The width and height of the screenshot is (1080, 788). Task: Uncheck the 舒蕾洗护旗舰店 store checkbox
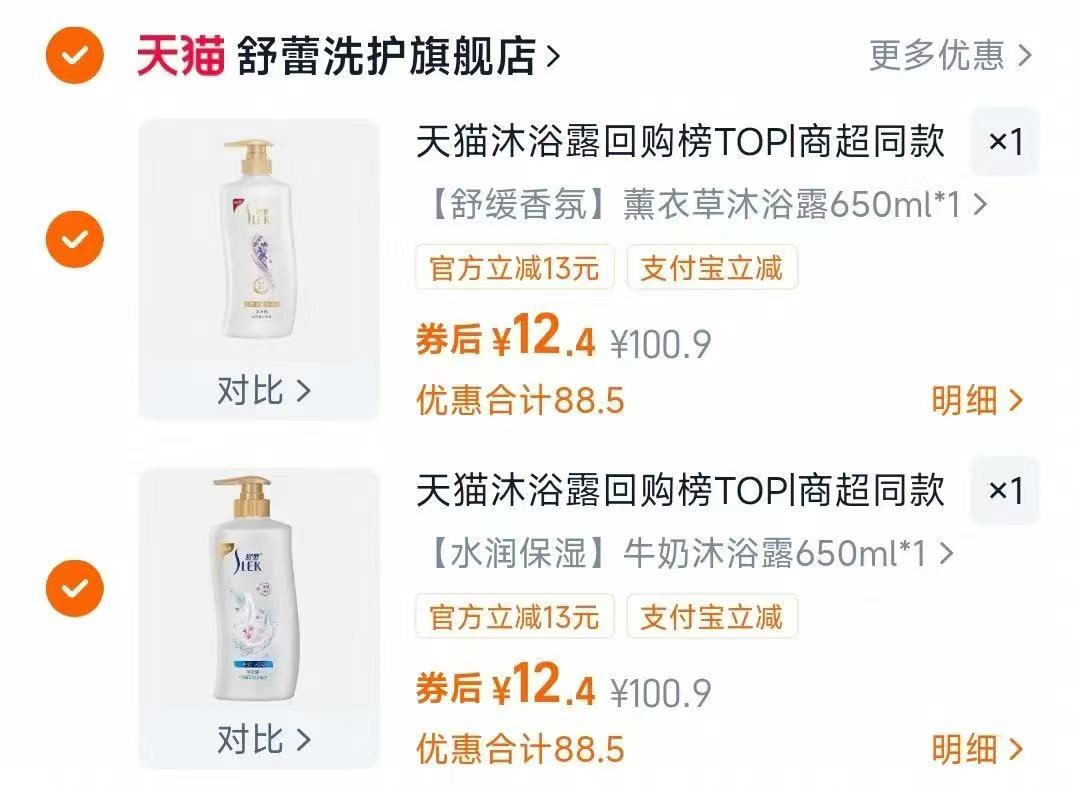tap(75, 55)
